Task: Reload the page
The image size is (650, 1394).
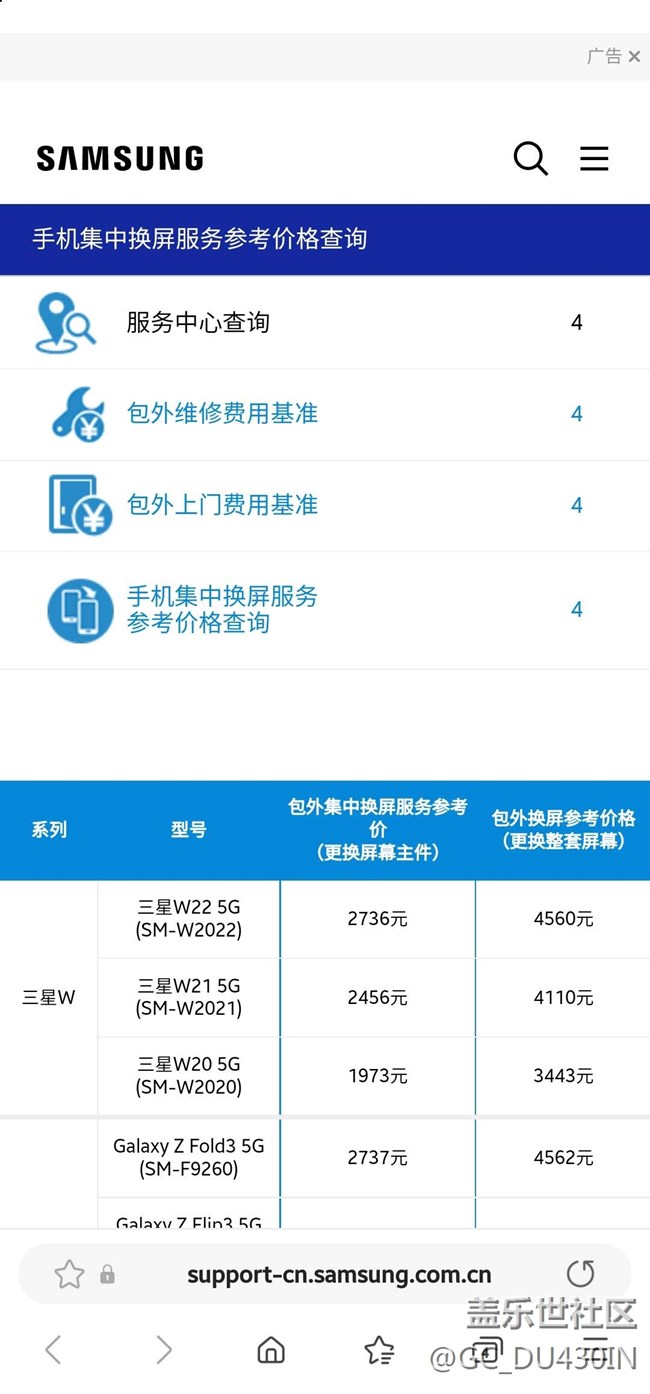Action: pyautogui.click(x=580, y=1274)
